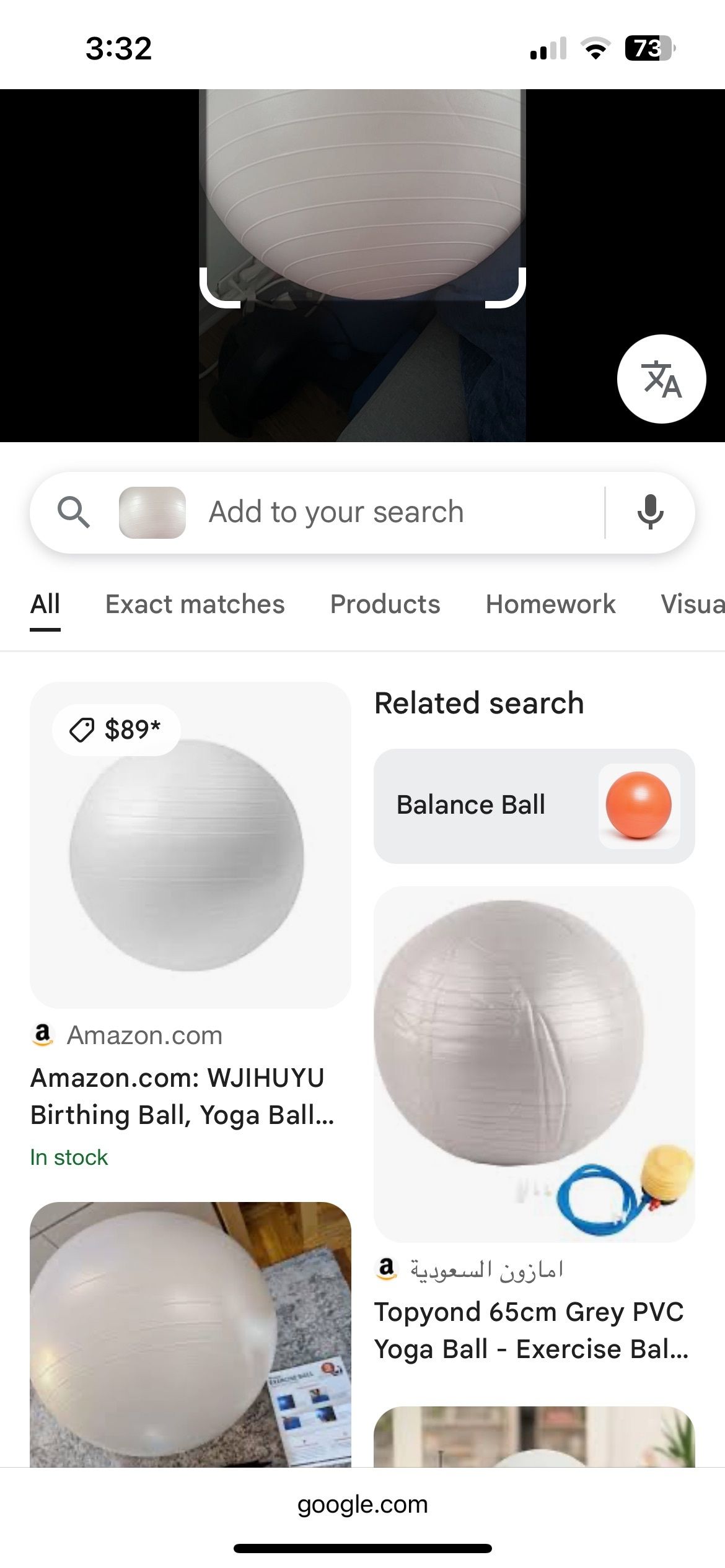The image size is (725, 1568).
Task: Tap the ball image thumbnail in search bar
Action: [152, 512]
